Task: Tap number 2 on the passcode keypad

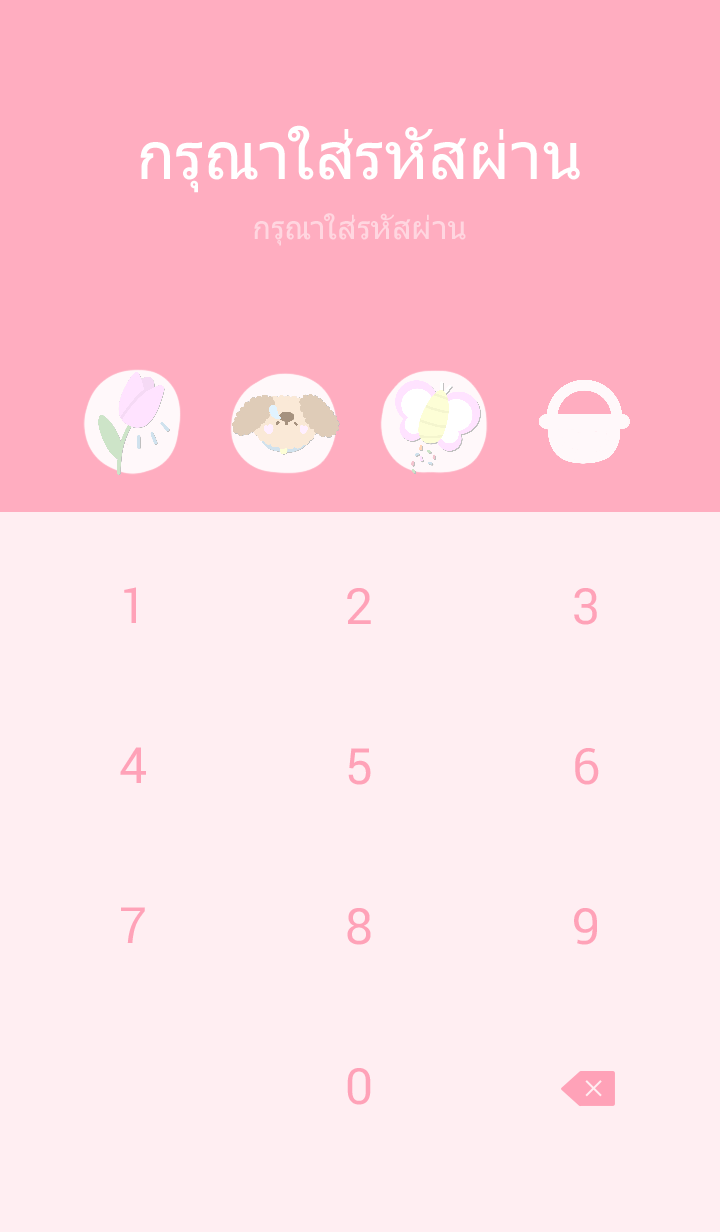Action: (x=359, y=607)
